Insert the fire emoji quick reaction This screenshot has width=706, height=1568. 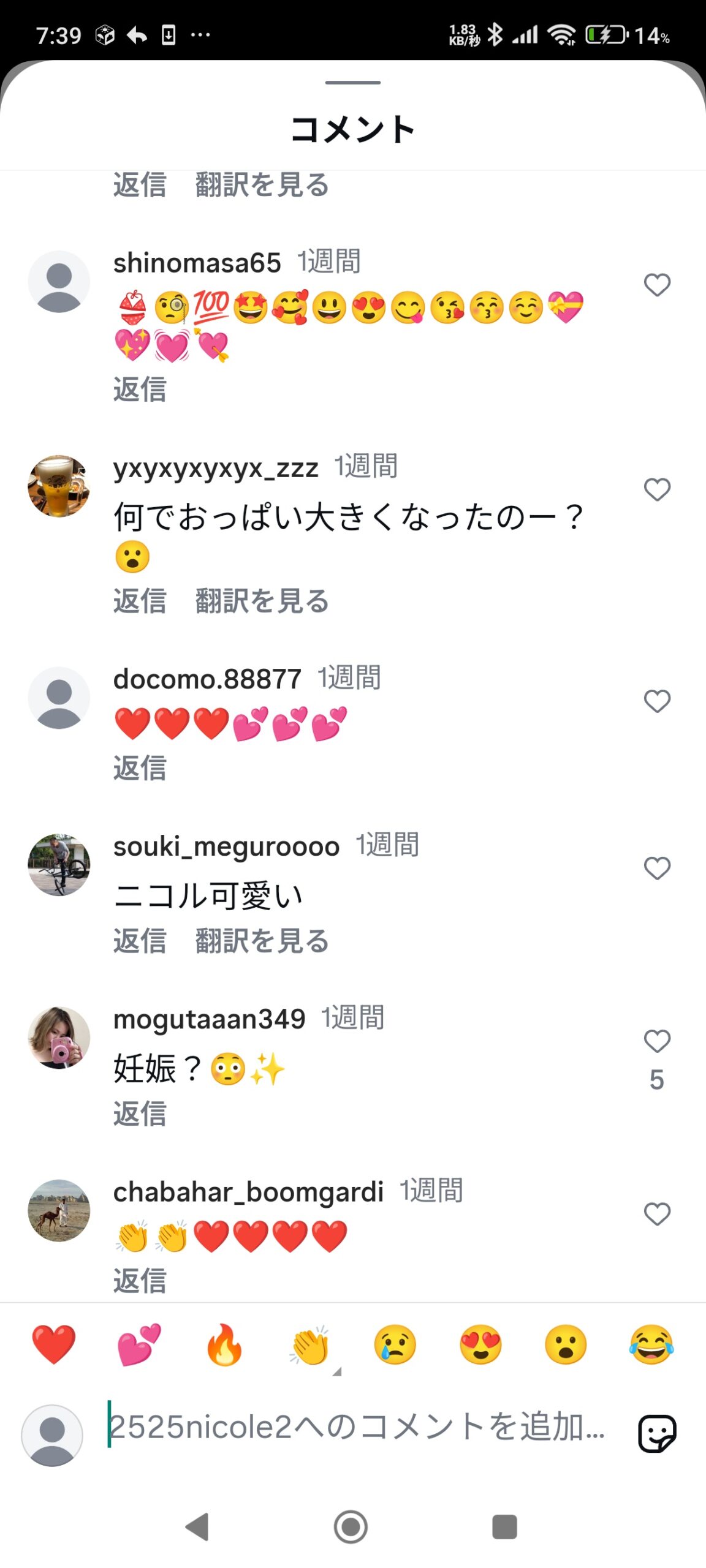[x=224, y=1345]
